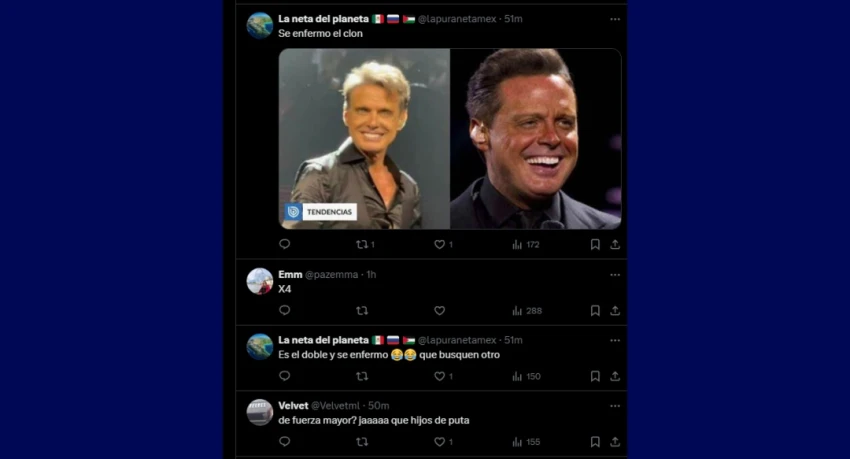
Task: Open Velvet's profile via the name
Action: [292, 405]
